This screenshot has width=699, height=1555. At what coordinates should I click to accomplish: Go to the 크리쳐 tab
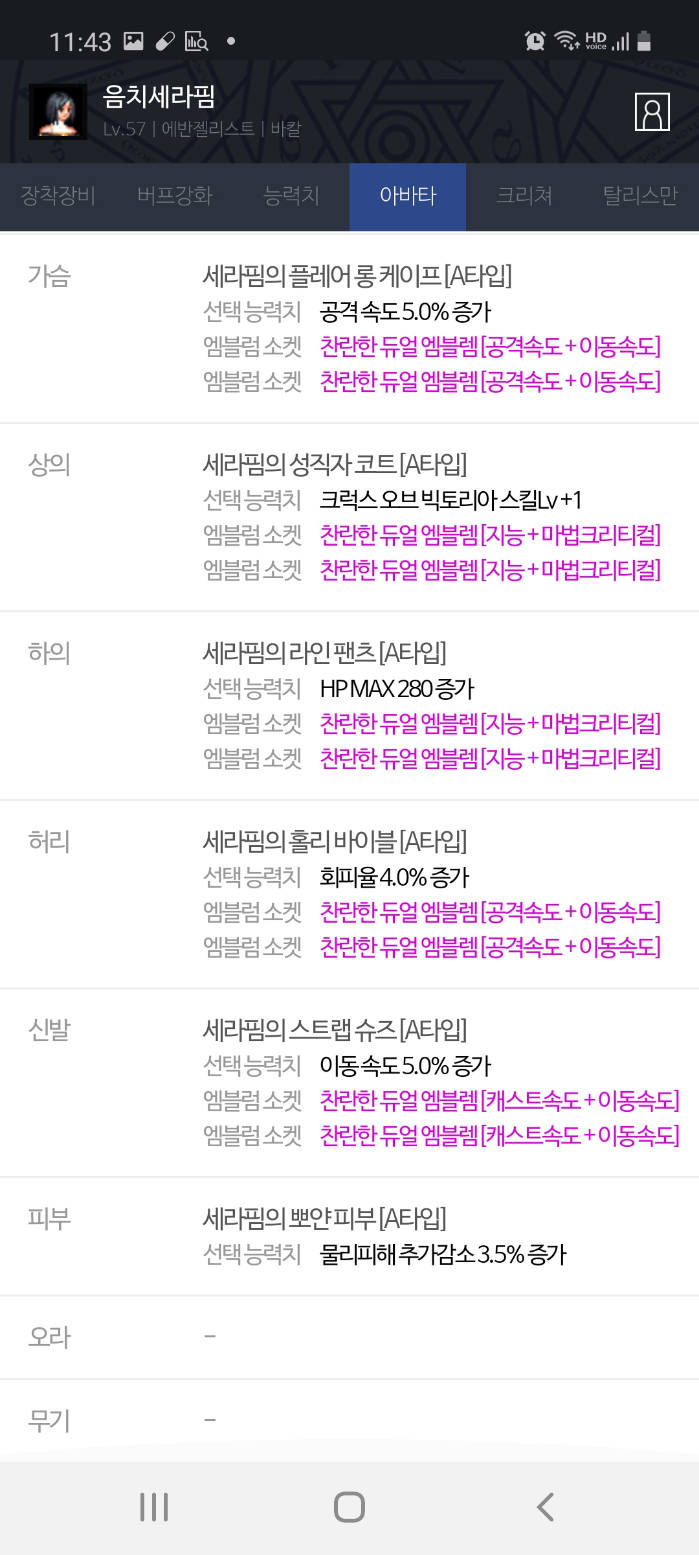click(524, 196)
